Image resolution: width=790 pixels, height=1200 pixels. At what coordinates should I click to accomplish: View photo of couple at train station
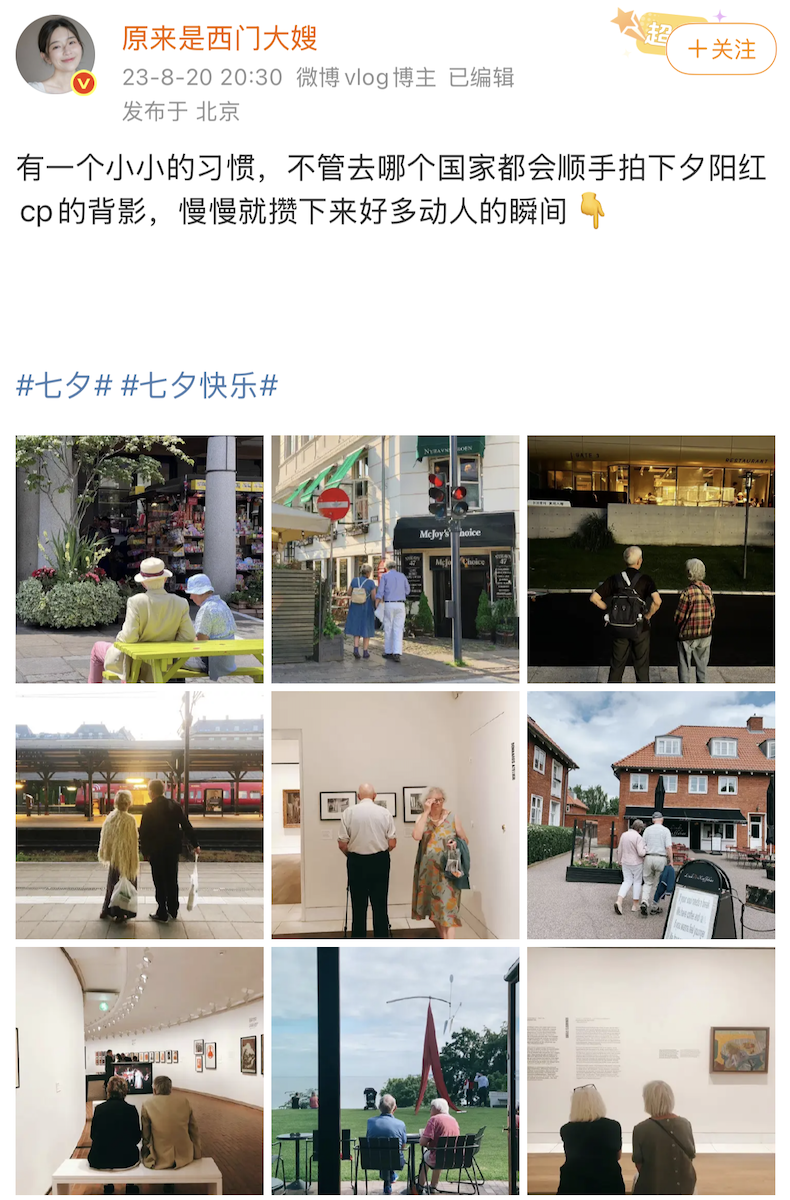[140, 815]
